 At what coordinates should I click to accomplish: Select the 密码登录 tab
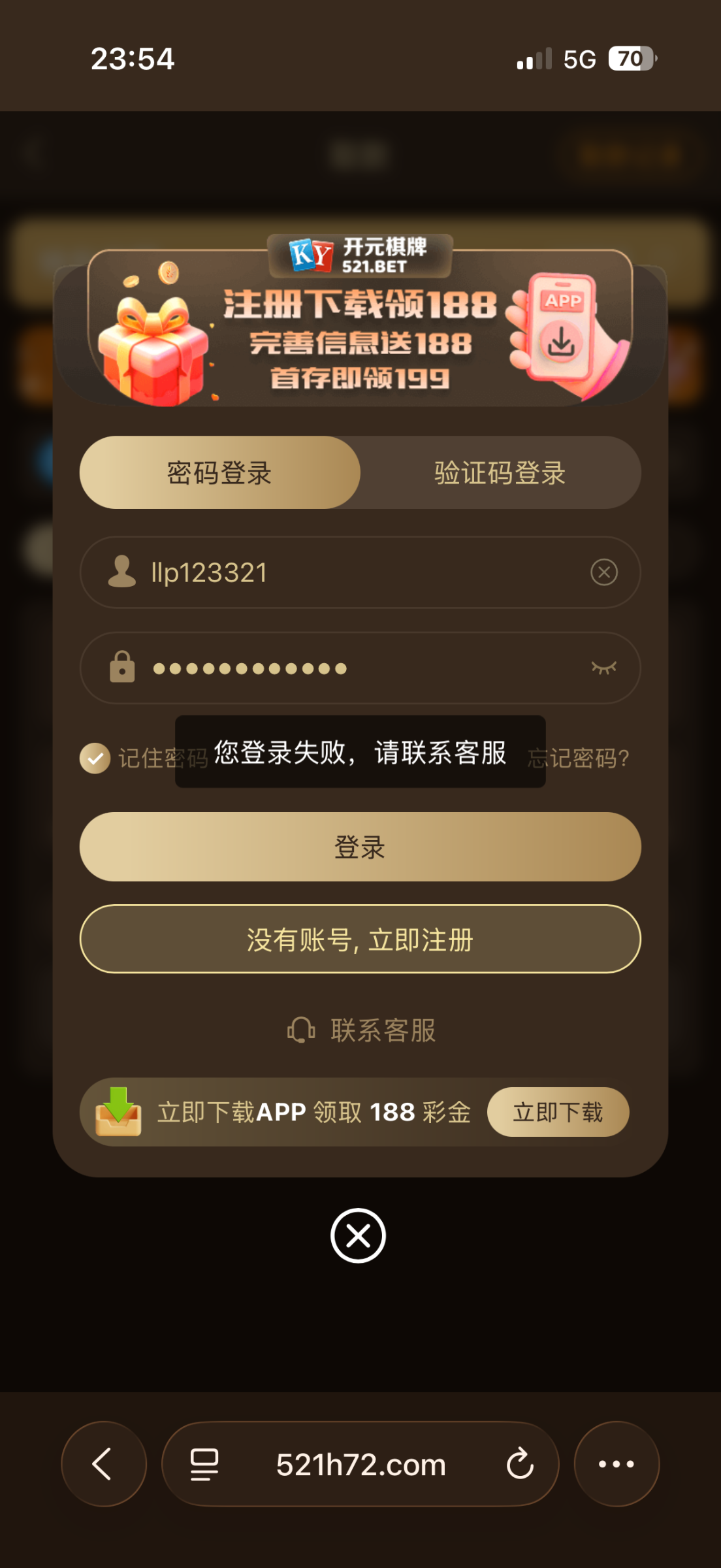click(219, 473)
